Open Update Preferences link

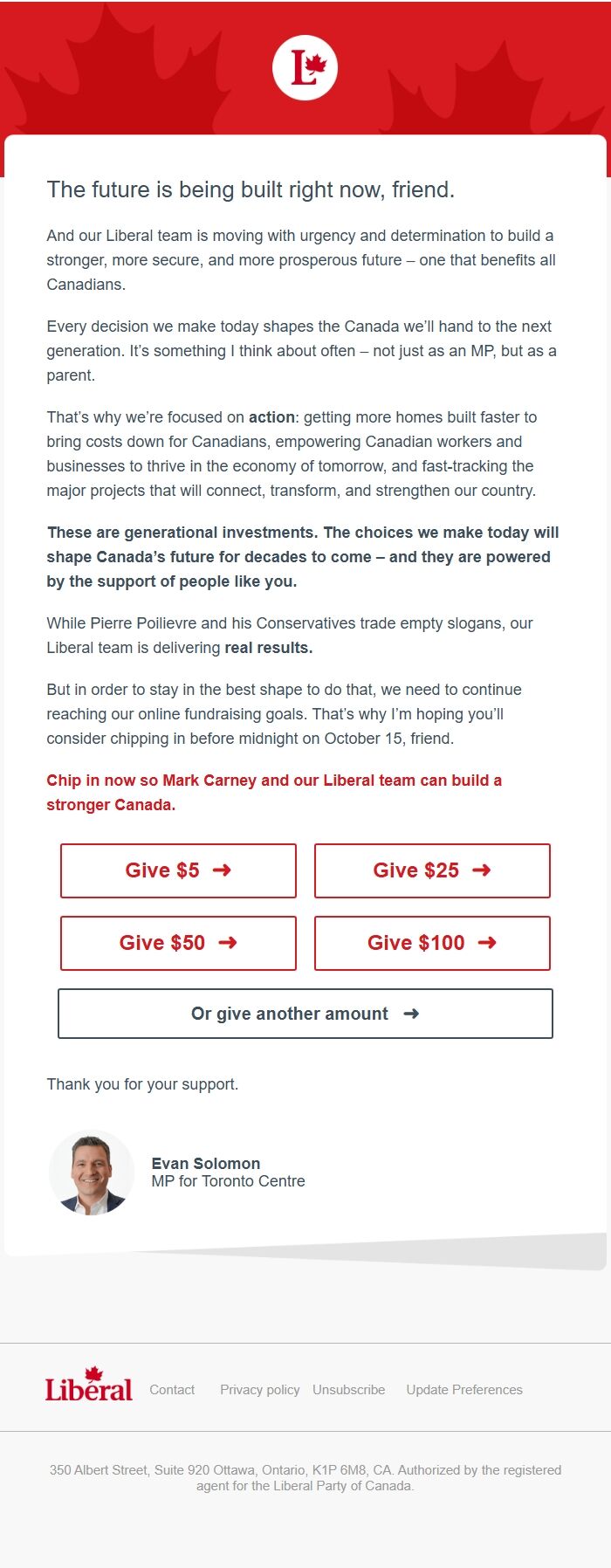pos(463,1389)
